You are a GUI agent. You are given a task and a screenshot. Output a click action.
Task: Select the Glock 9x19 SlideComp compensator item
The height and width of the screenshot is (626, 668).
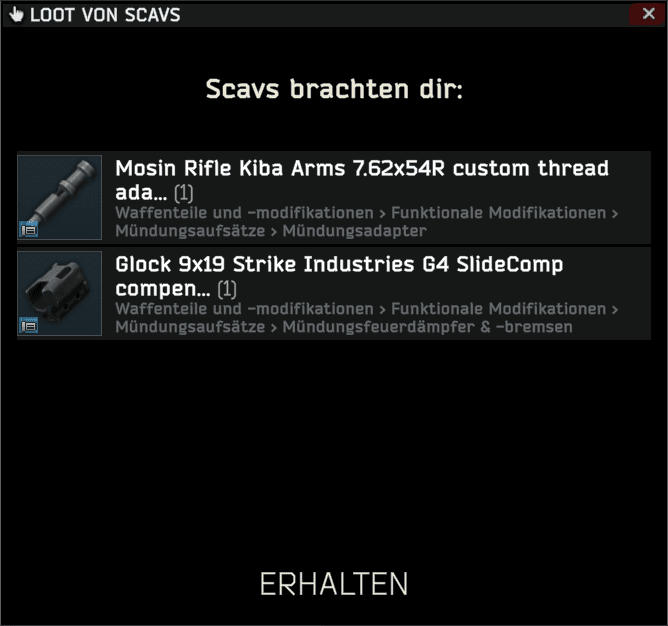point(60,293)
